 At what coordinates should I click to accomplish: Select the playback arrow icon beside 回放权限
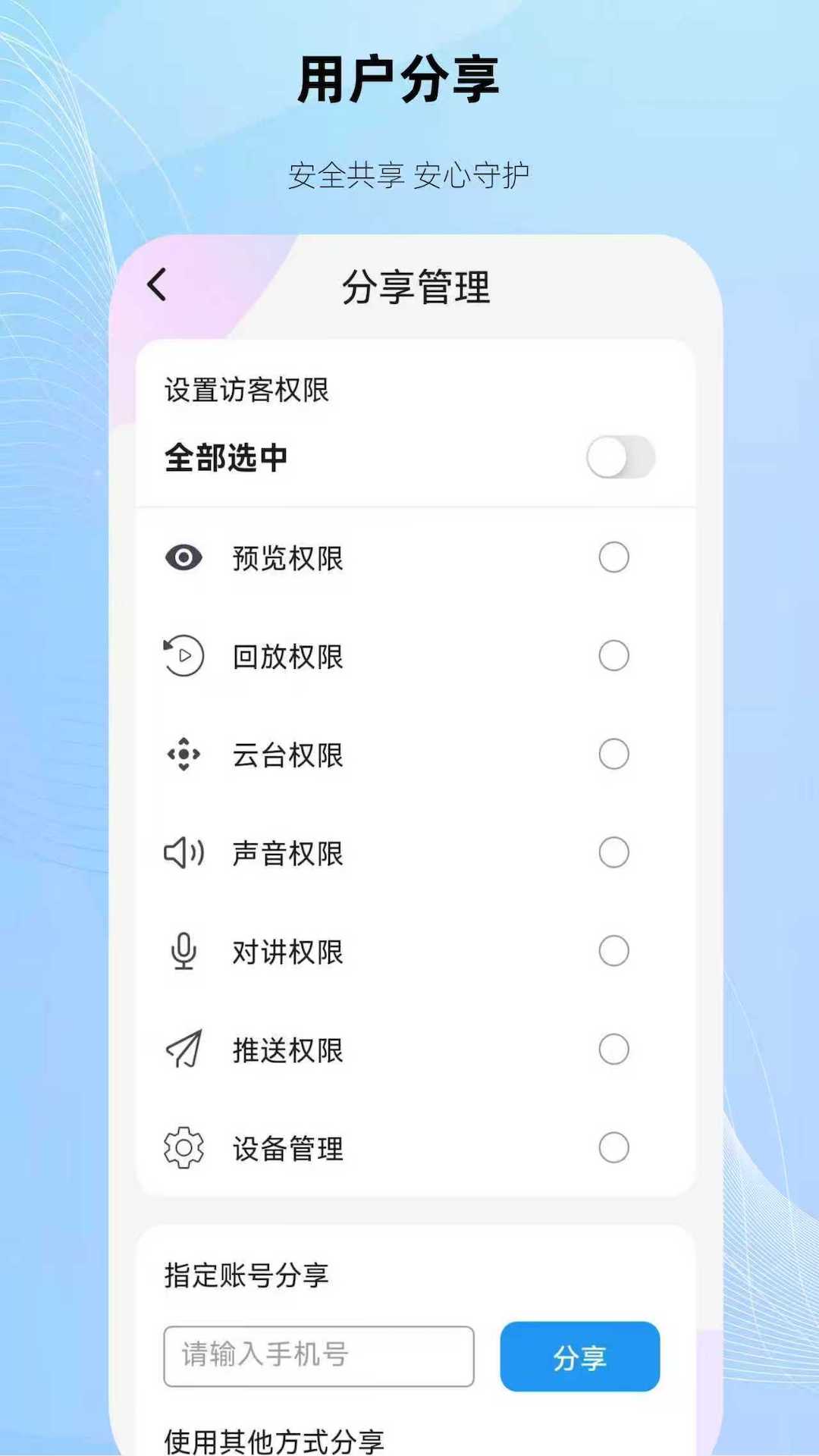tap(184, 657)
